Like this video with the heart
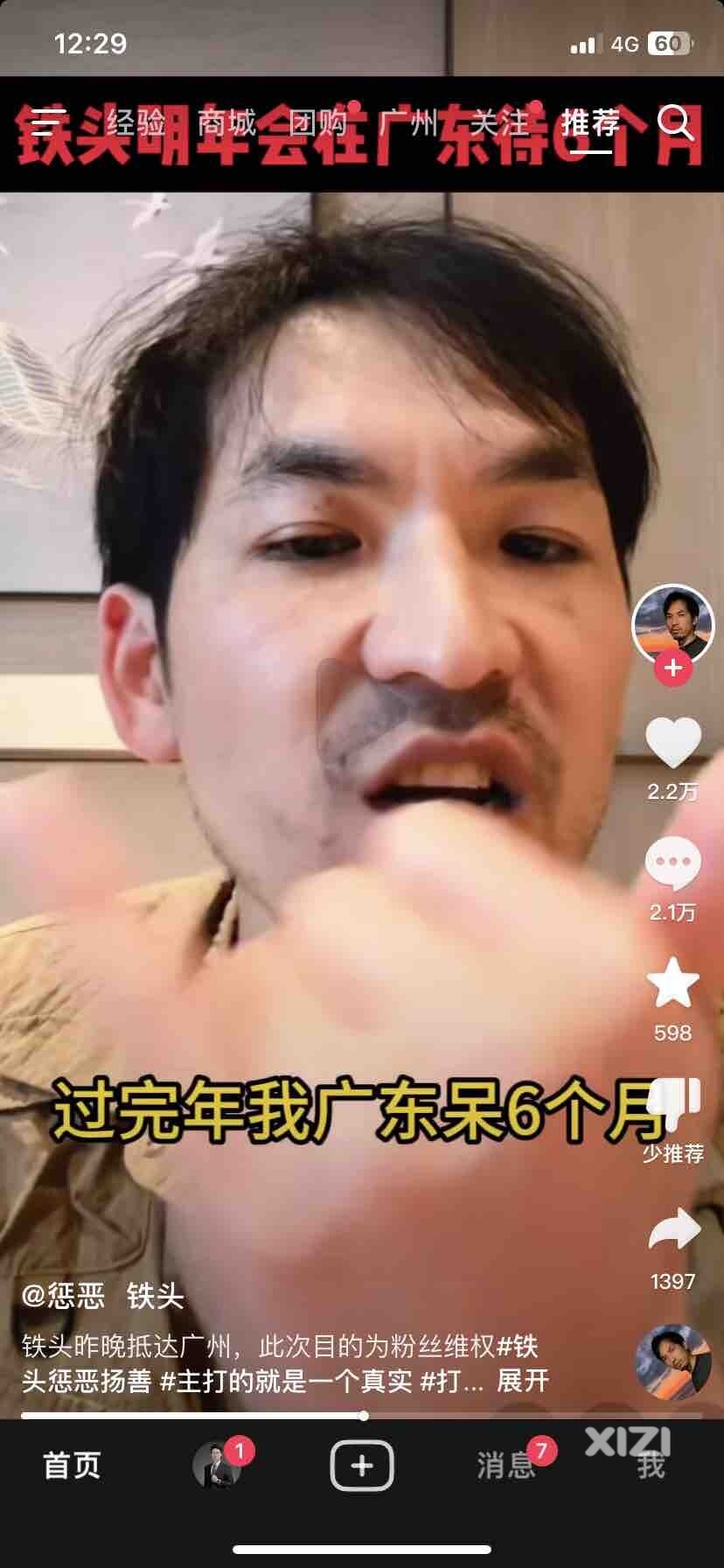Screen dimensions: 724x1568 click(672, 744)
